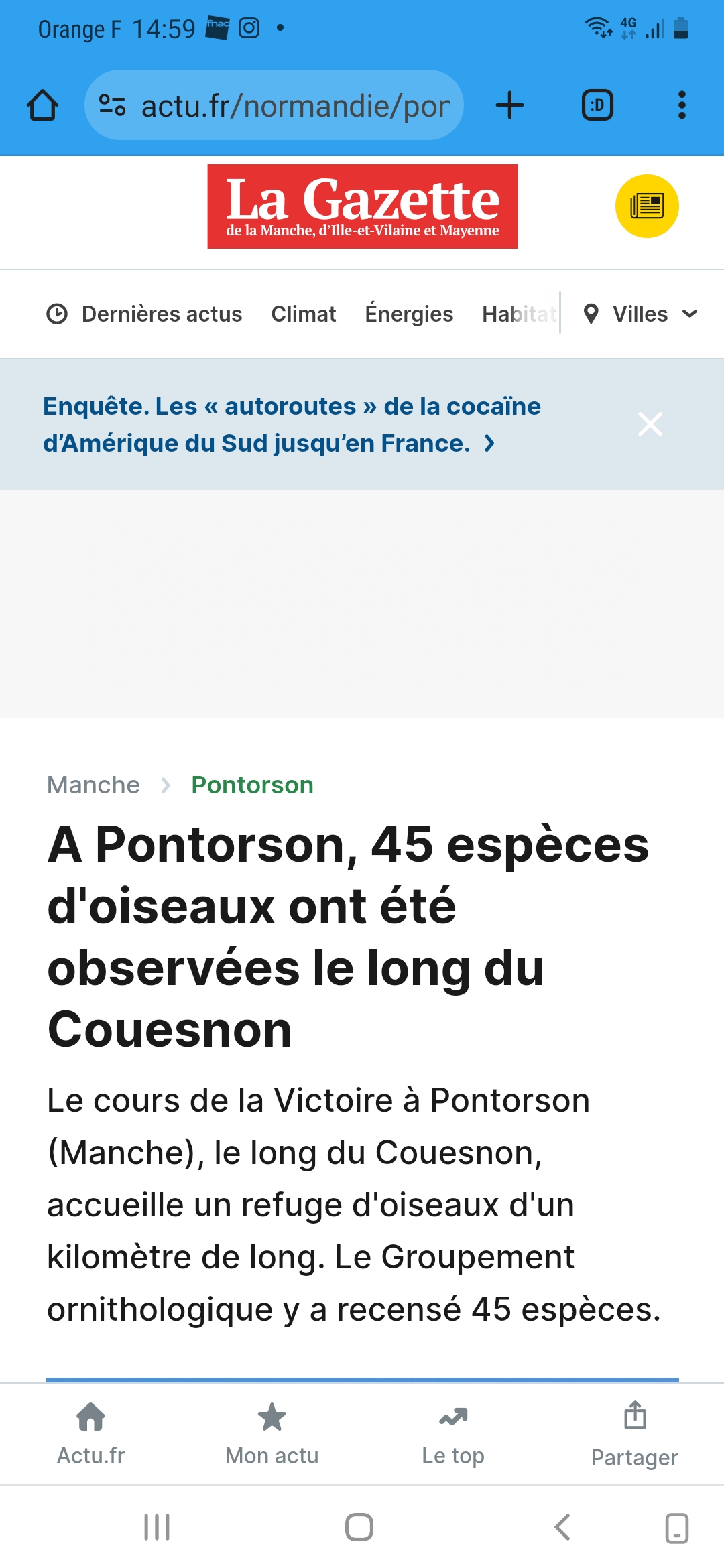The height and width of the screenshot is (1568, 724).
Task: Open the Pontorson breadcrumb link
Action: [252, 785]
